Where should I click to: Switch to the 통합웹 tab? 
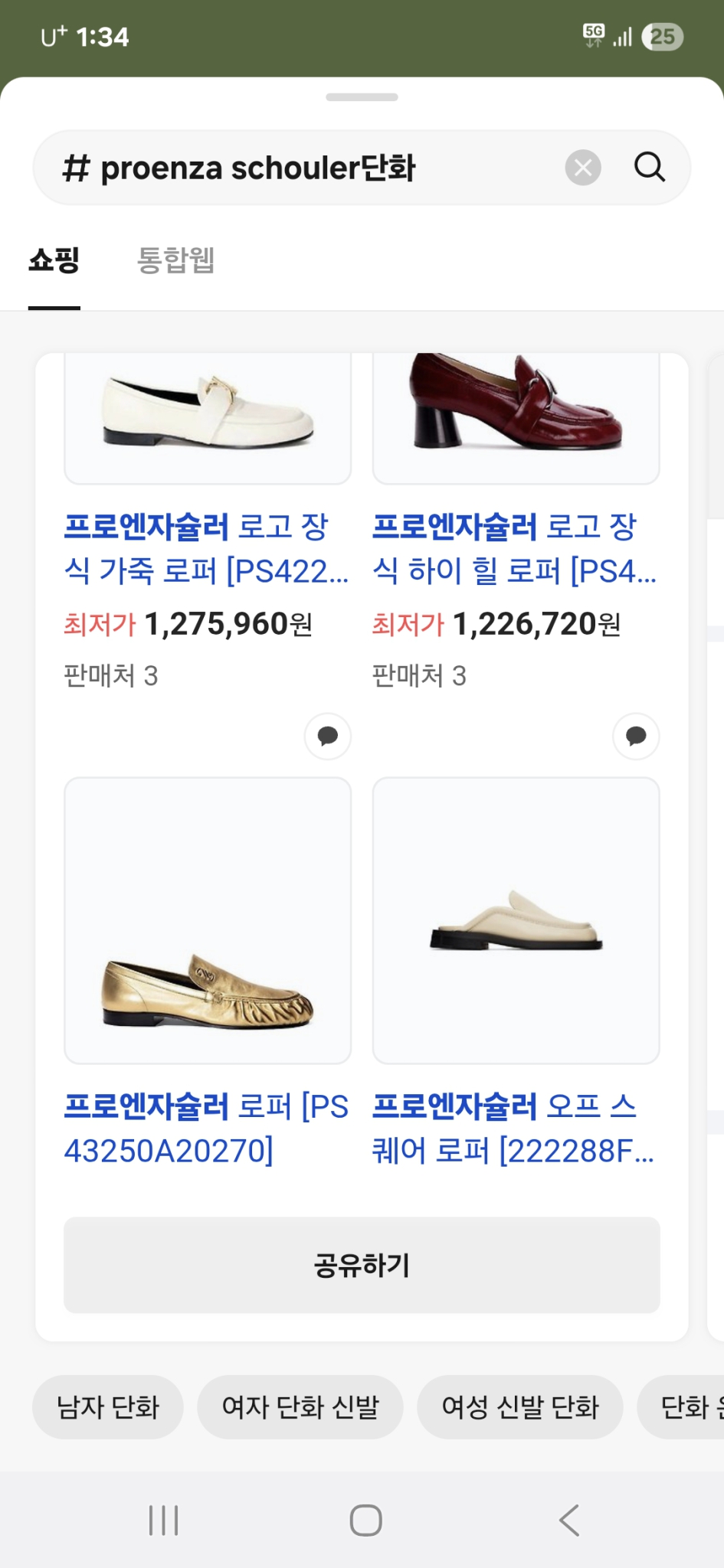(175, 262)
